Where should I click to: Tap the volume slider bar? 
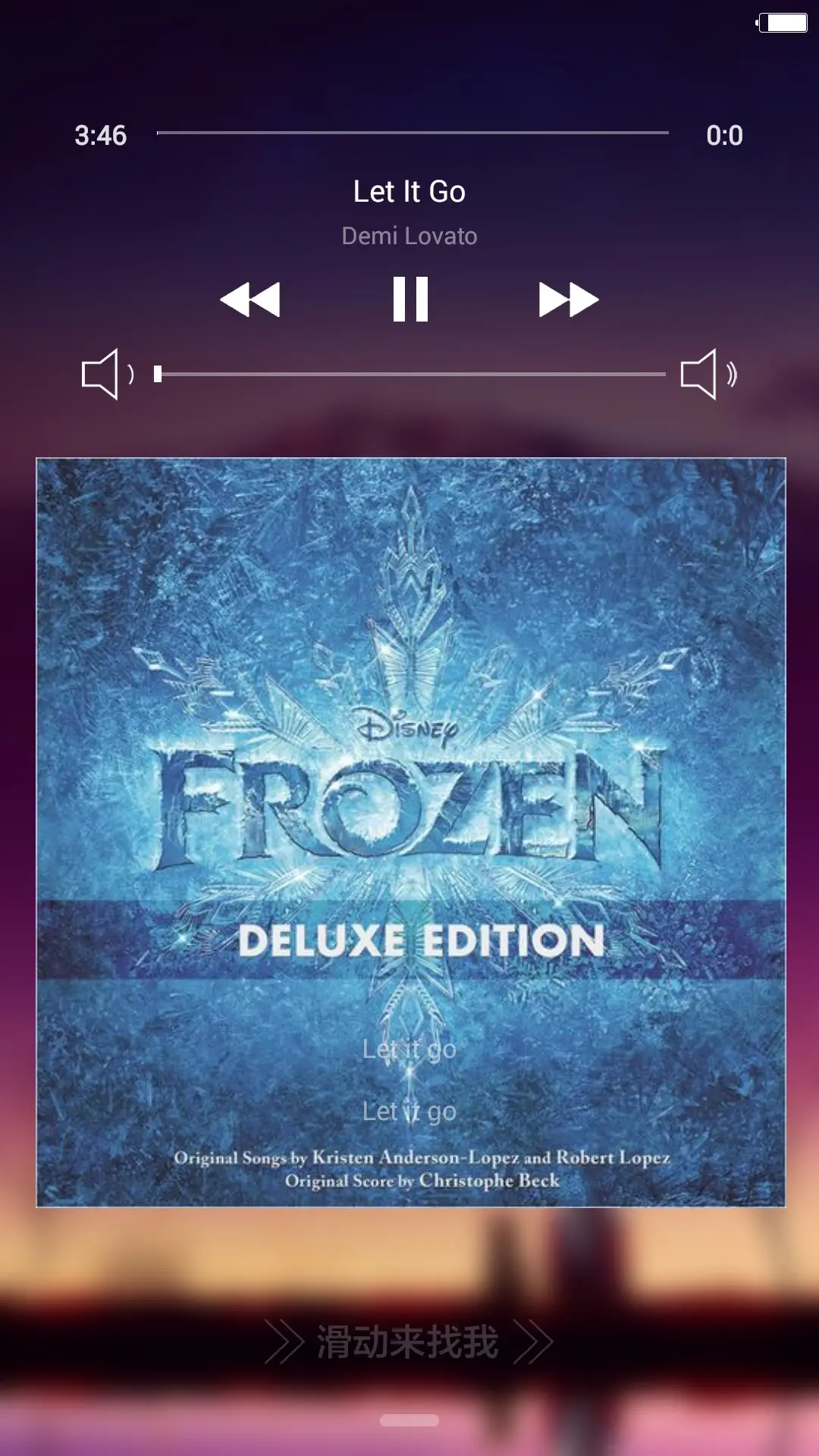click(x=413, y=374)
